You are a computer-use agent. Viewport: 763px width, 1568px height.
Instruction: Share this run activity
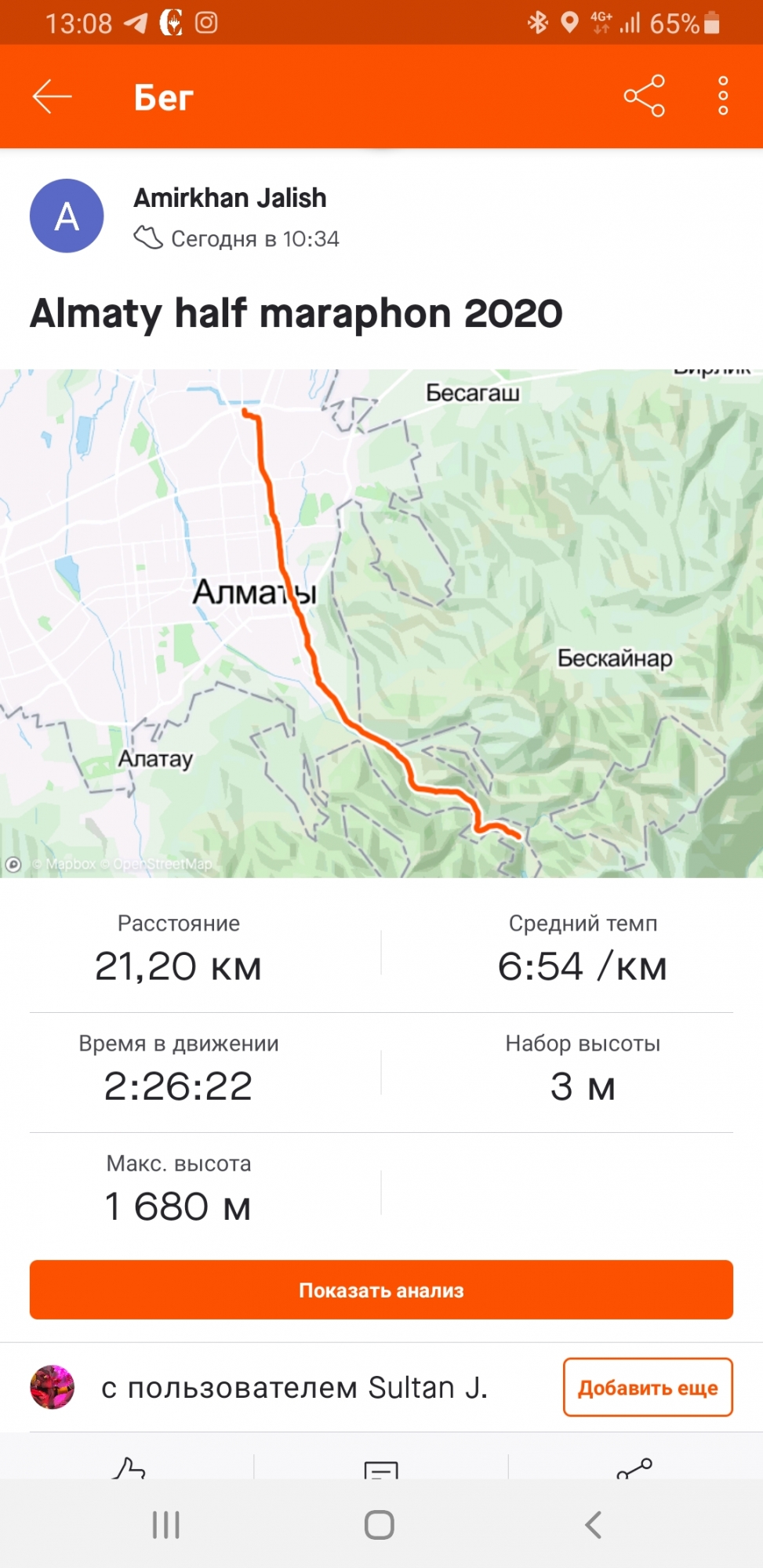click(644, 96)
